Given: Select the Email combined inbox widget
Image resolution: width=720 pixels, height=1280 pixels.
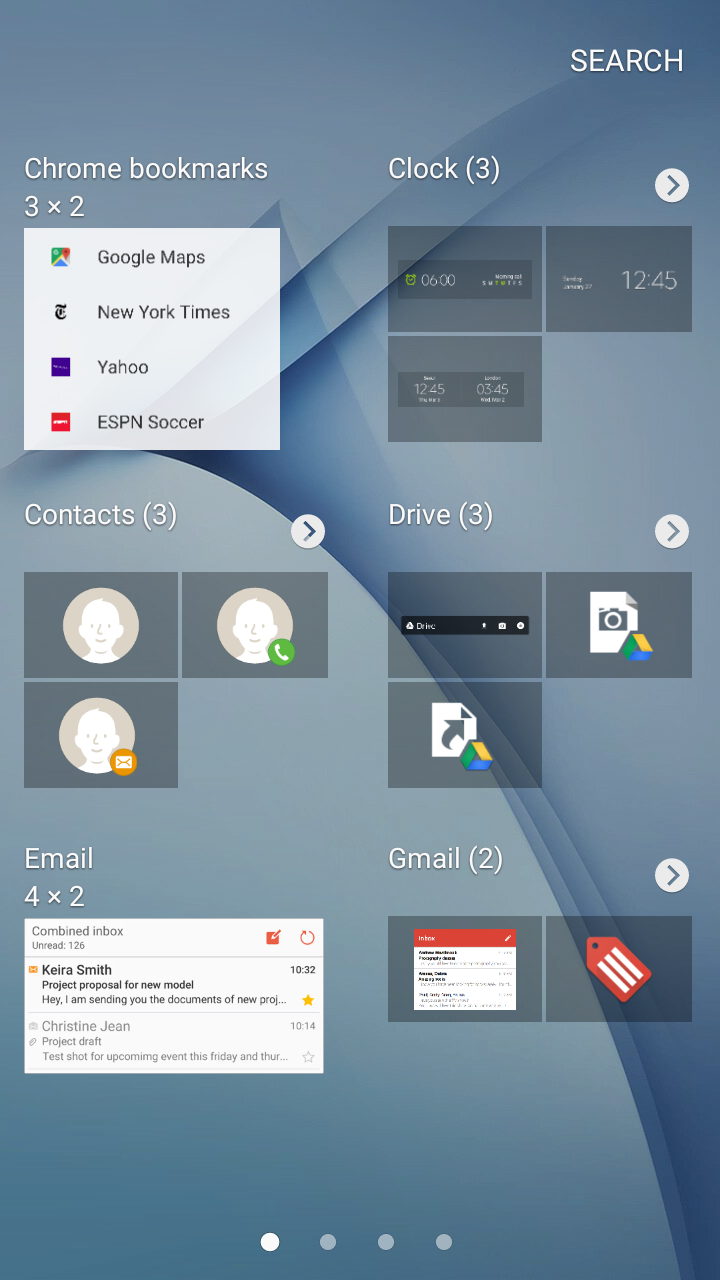Looking at the screenshot, I should point(174,996).
